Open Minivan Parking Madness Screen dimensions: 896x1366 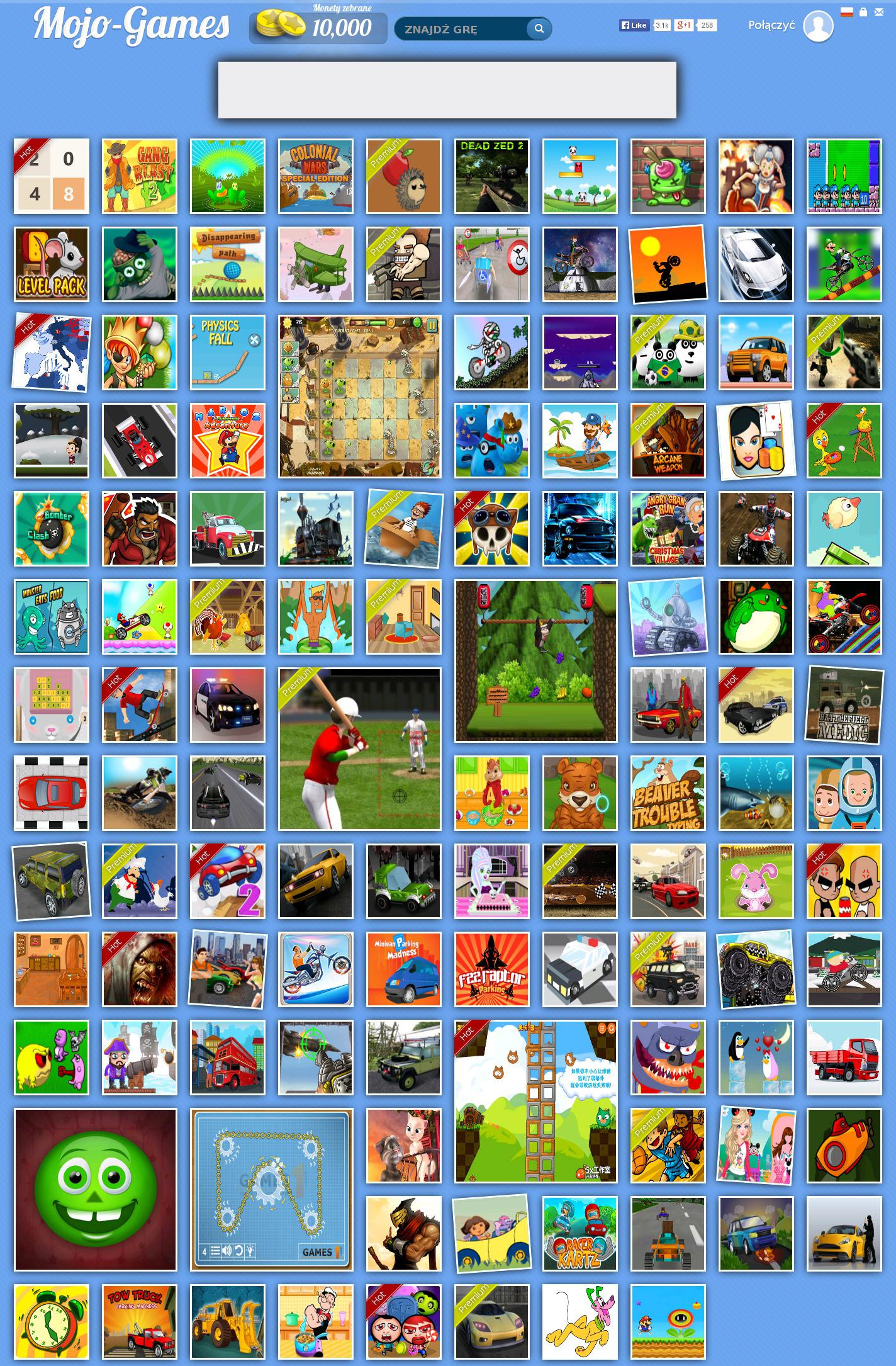coord(404,969)
